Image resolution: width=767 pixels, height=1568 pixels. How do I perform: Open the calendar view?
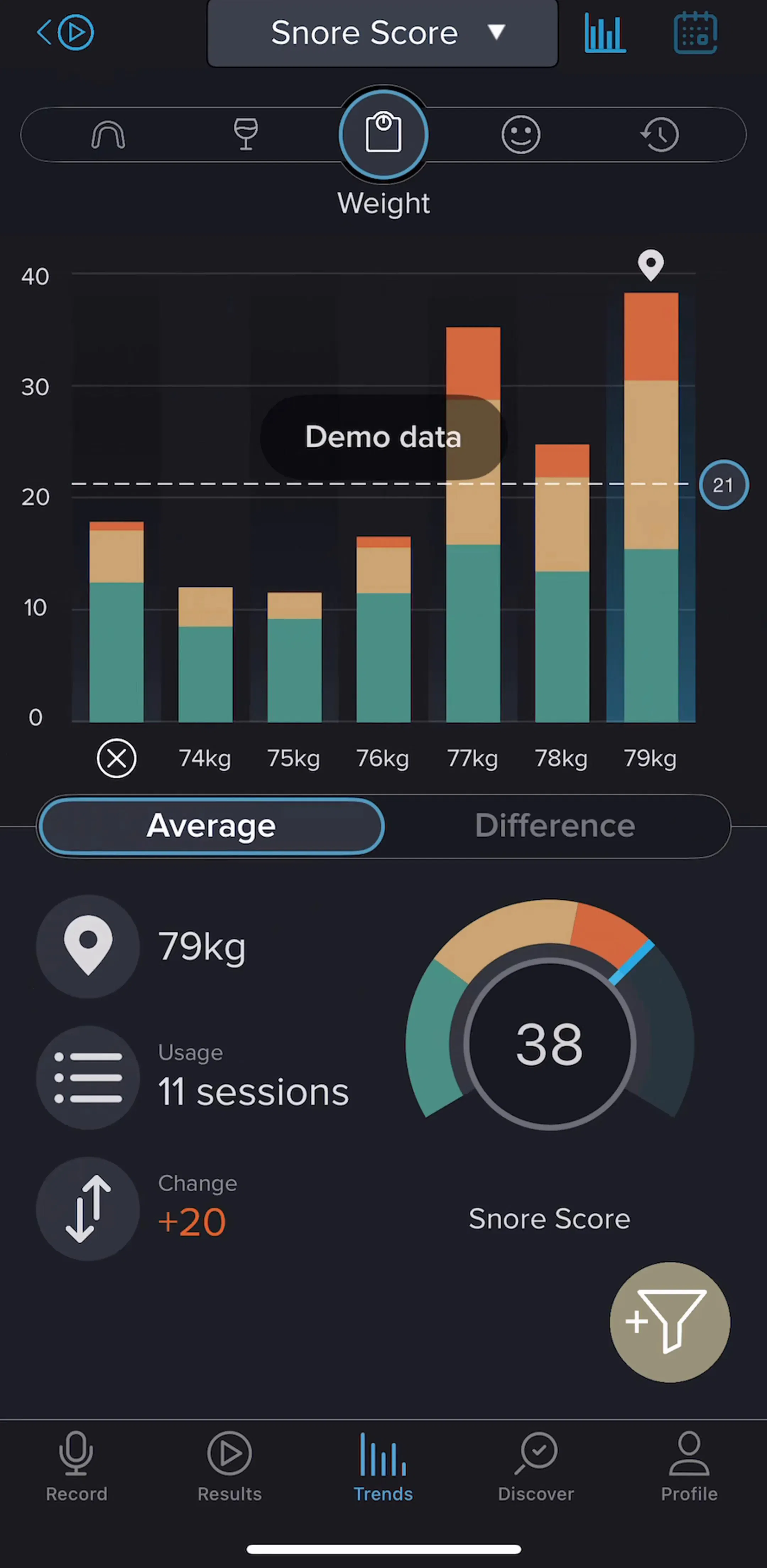pos(695,33)
